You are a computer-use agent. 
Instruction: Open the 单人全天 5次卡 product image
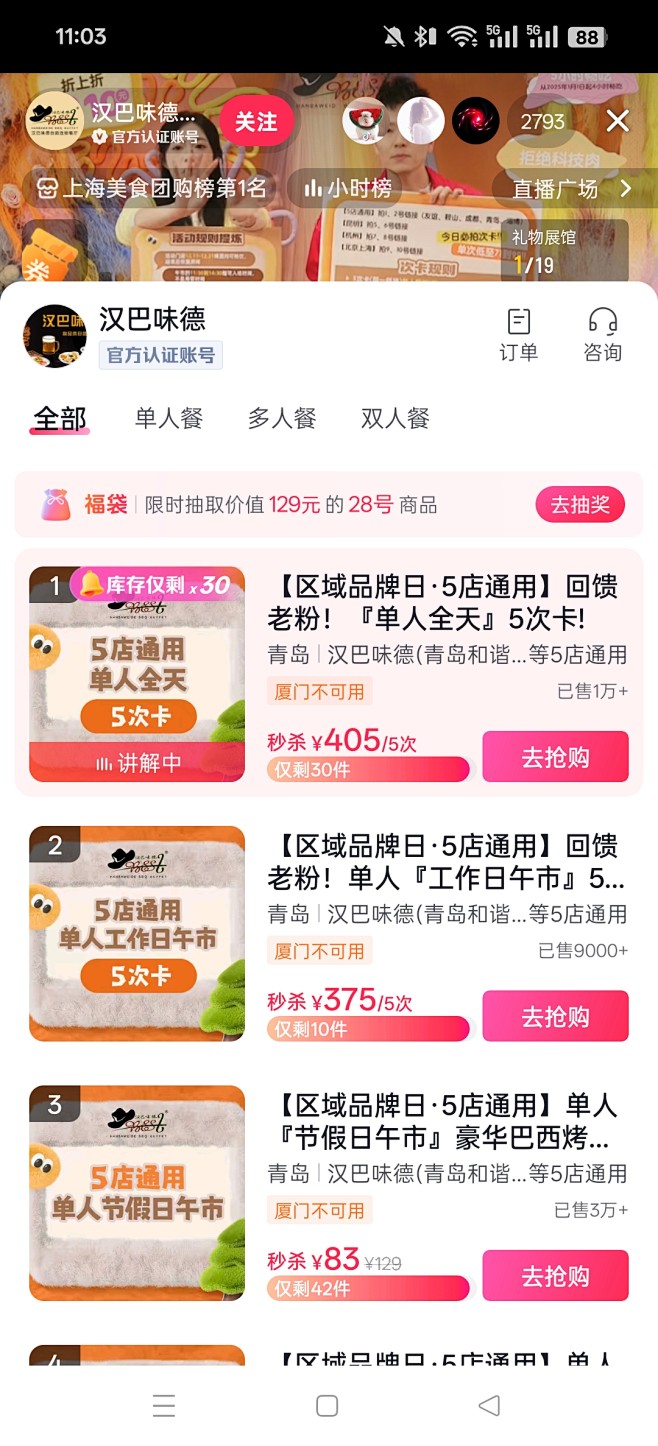(x=137, y=674)
